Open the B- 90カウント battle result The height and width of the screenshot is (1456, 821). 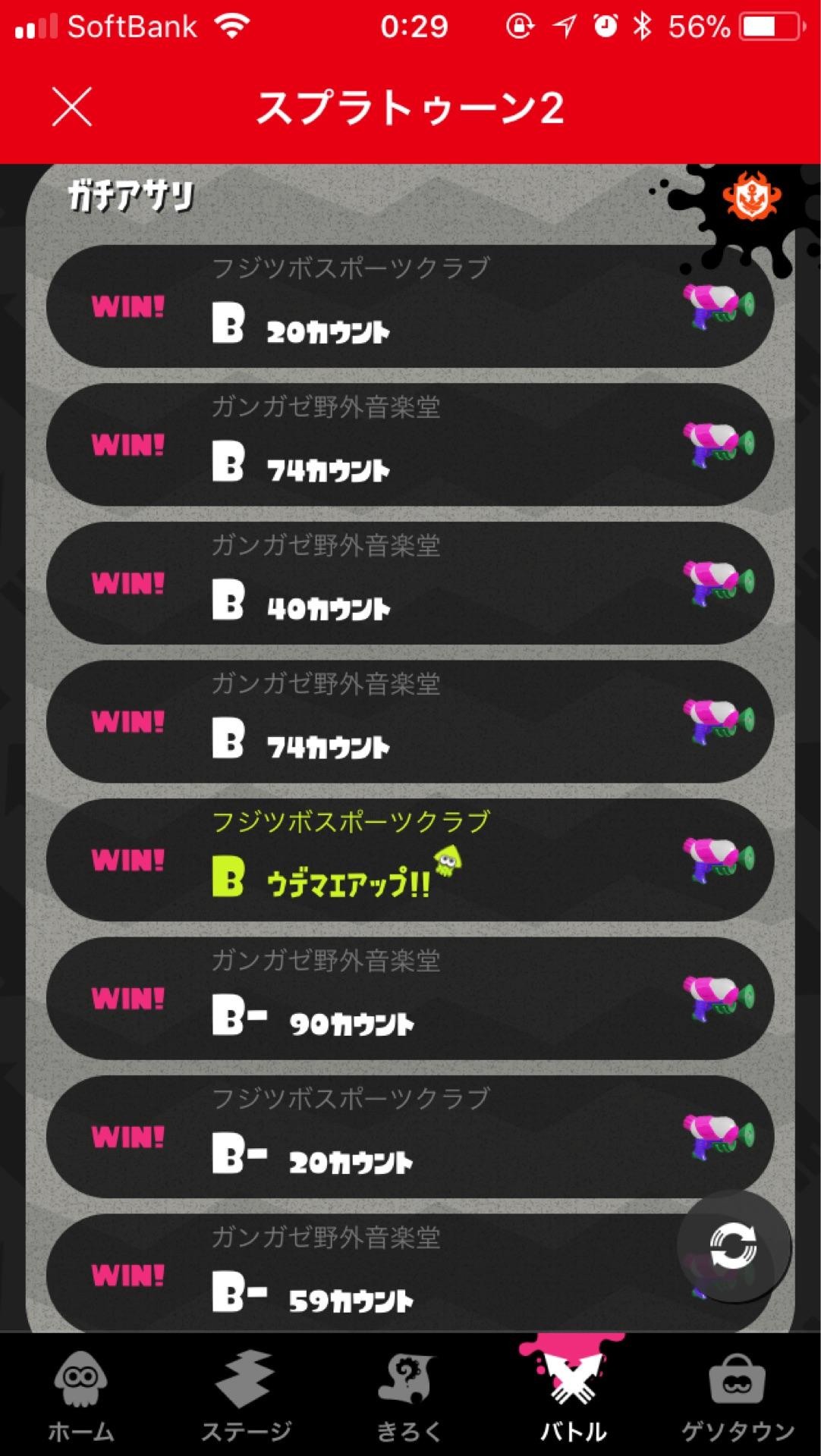(410, 998)
